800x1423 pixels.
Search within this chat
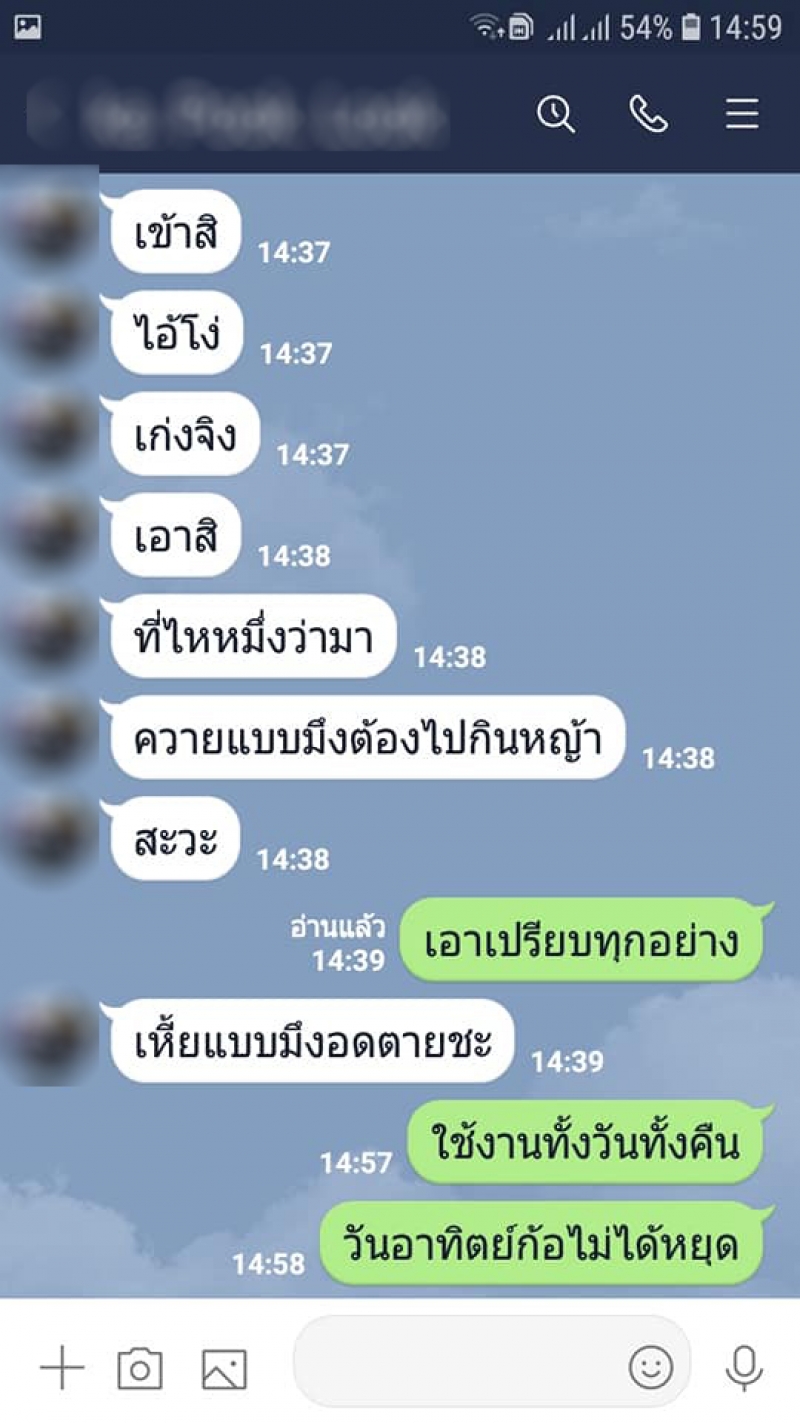[555, 114]
